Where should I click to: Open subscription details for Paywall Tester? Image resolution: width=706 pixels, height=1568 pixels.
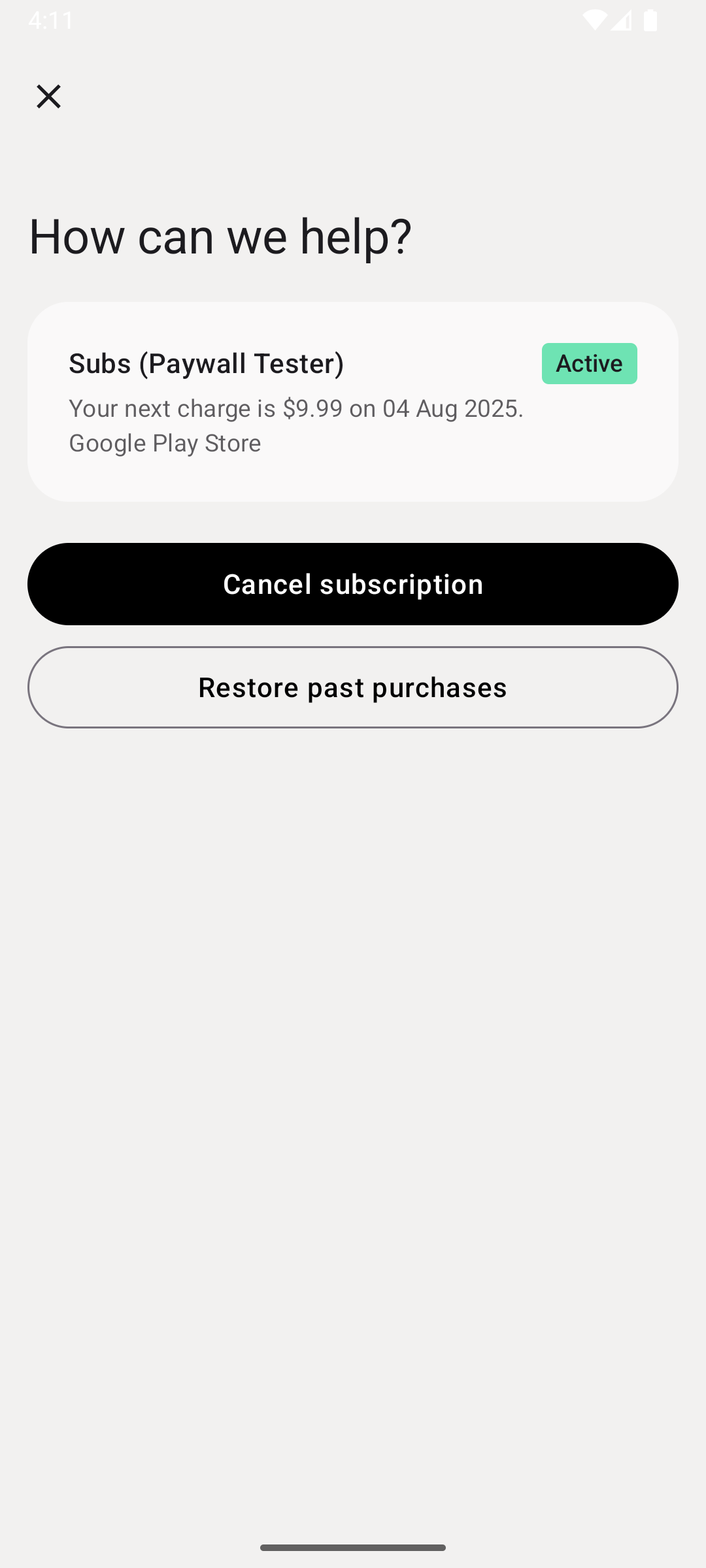coord(353,400)
